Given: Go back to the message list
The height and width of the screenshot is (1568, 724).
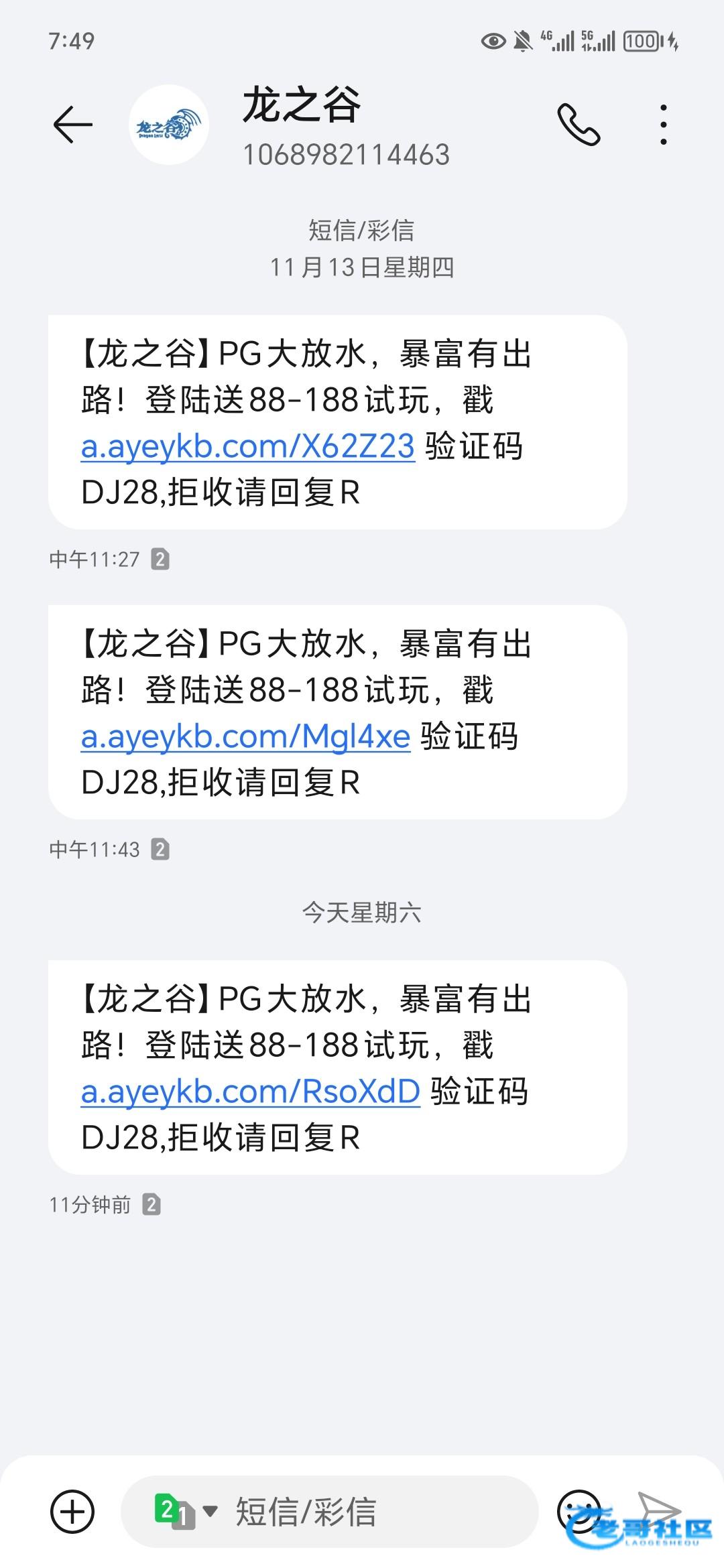Looking at the screenshot, I should click(x=72, y=125).
